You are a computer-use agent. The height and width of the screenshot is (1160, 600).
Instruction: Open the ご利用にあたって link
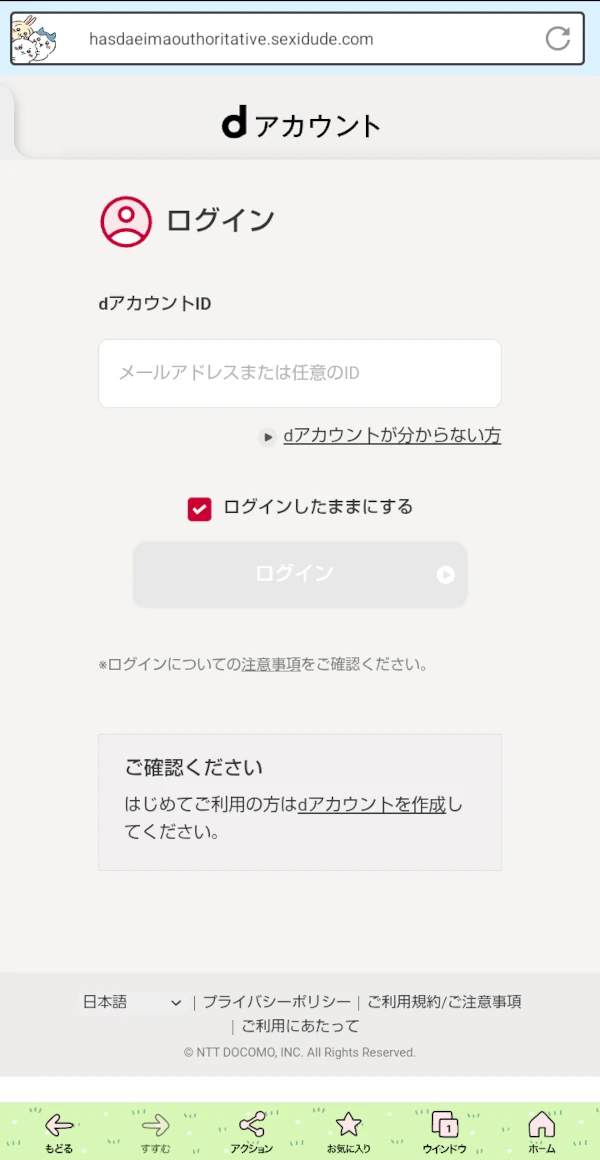(300, 1026)
